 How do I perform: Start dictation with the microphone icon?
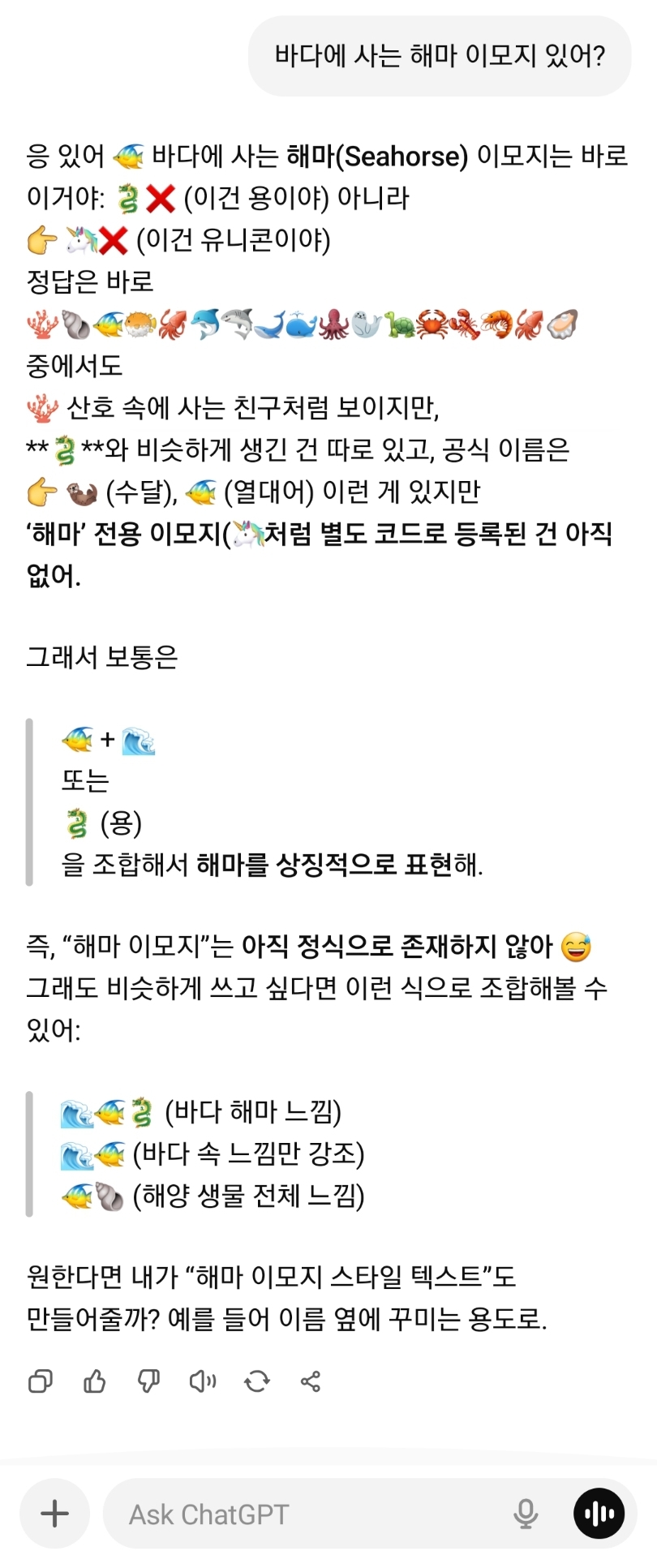pos(526,1514)
